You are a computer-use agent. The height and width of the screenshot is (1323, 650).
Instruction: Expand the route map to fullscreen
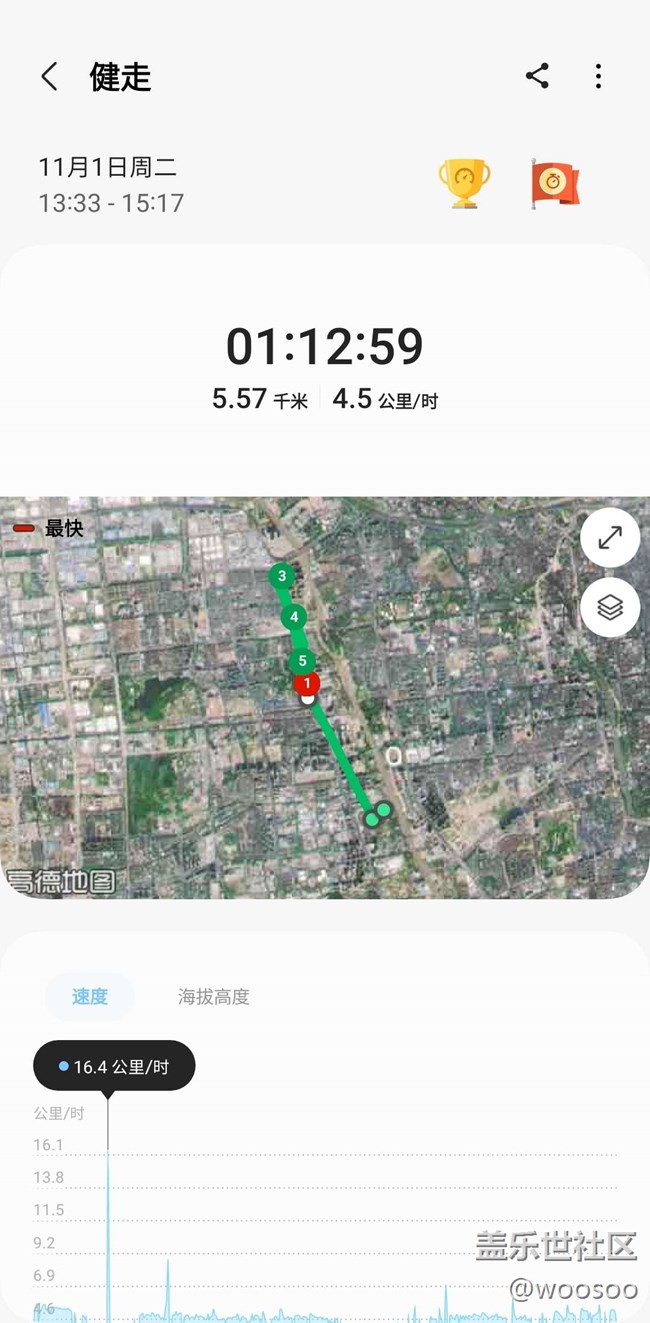[610, 538]
